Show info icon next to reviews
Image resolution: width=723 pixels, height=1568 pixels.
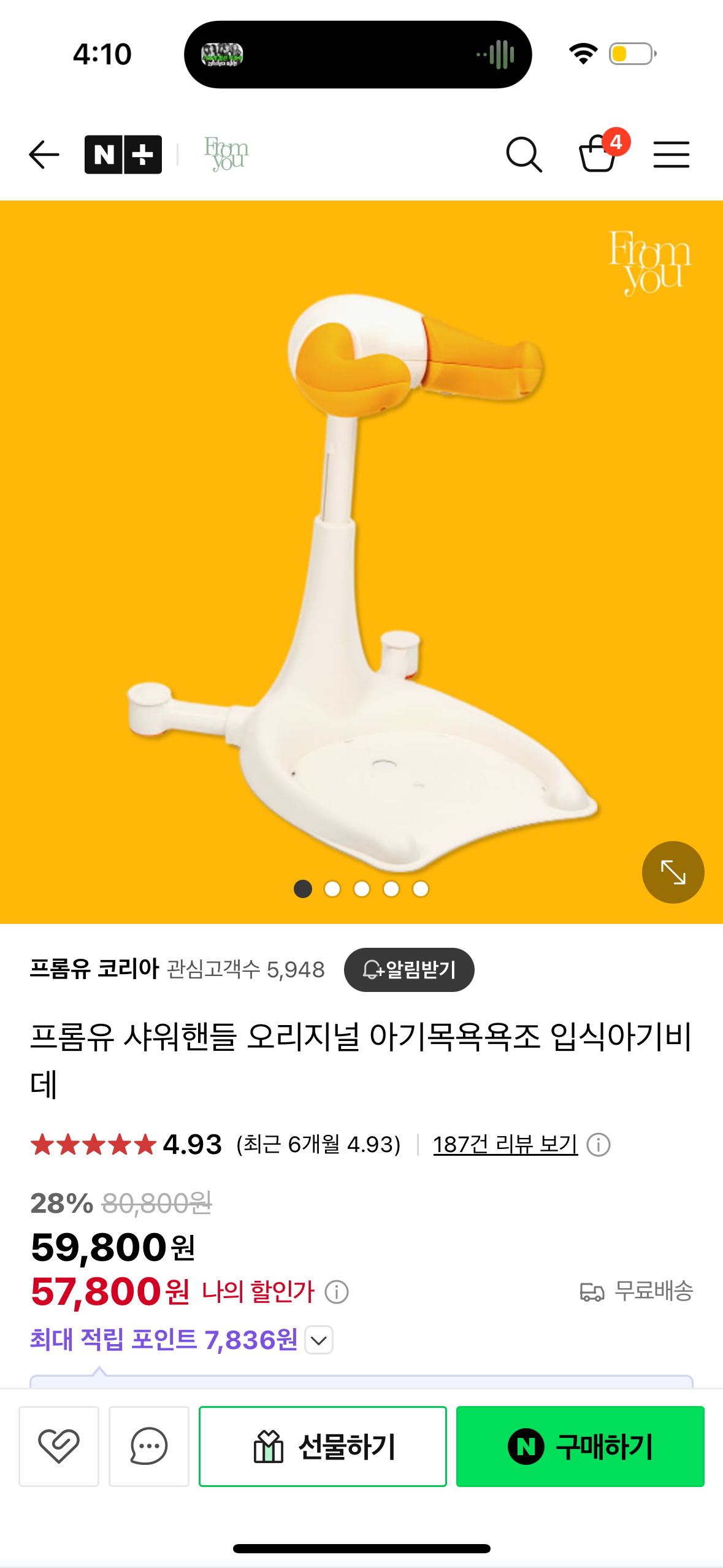pos(598,1145)
